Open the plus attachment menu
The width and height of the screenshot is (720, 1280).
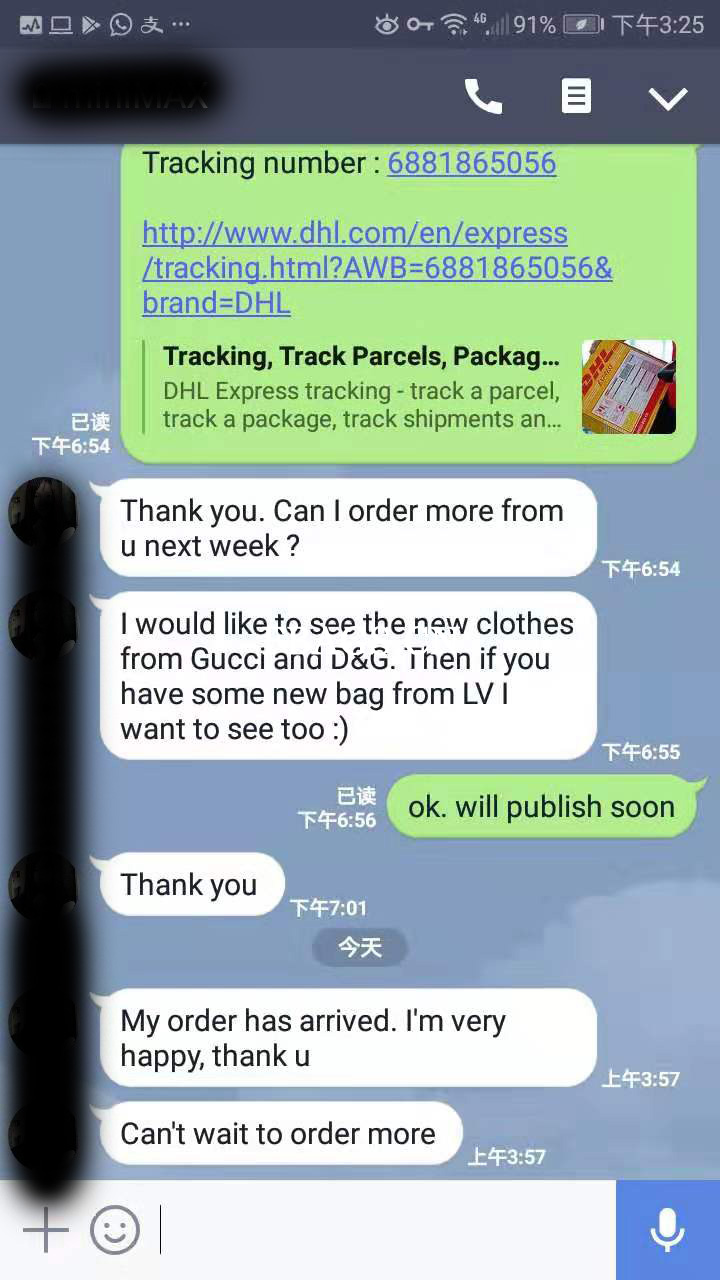coord(46,1230)
